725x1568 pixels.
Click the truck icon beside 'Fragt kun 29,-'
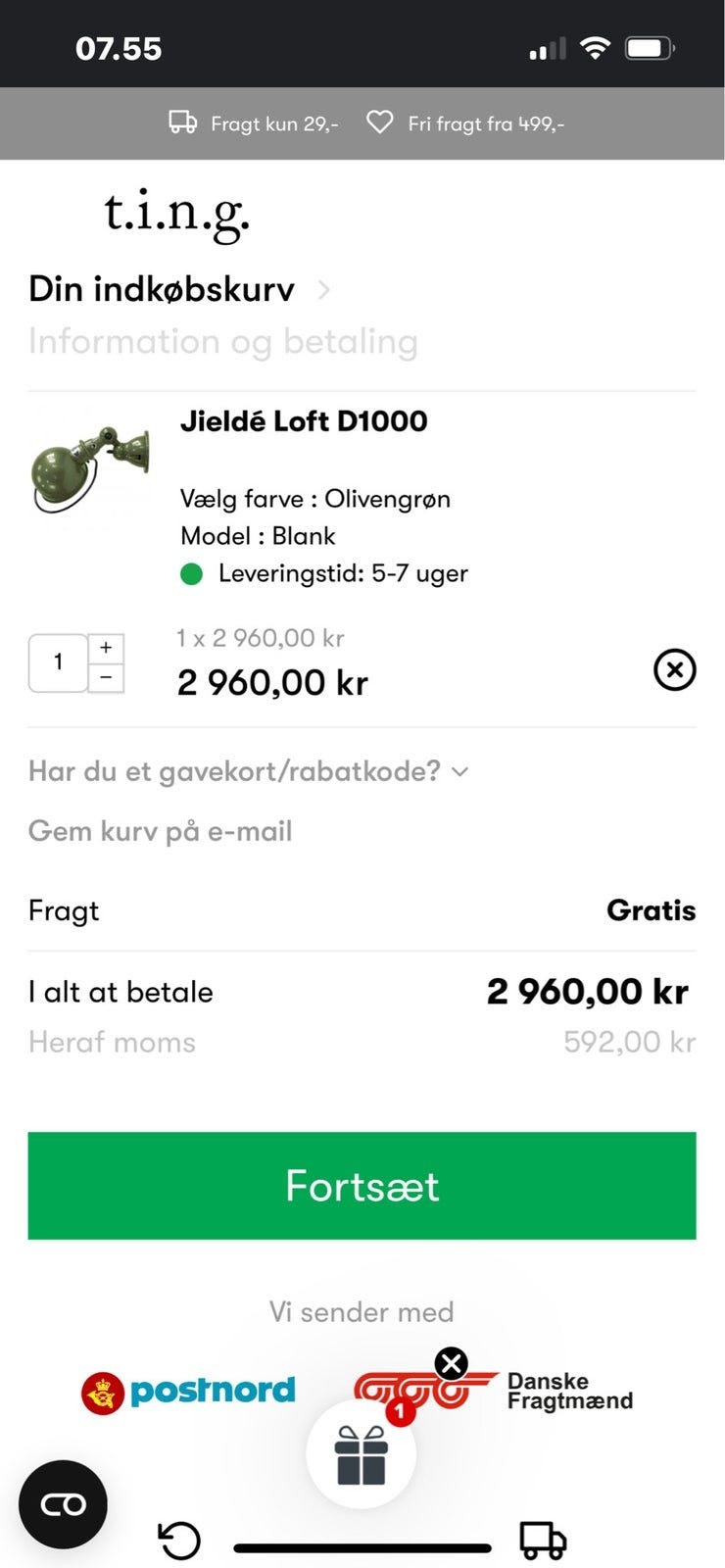click(x=182, y=123)
